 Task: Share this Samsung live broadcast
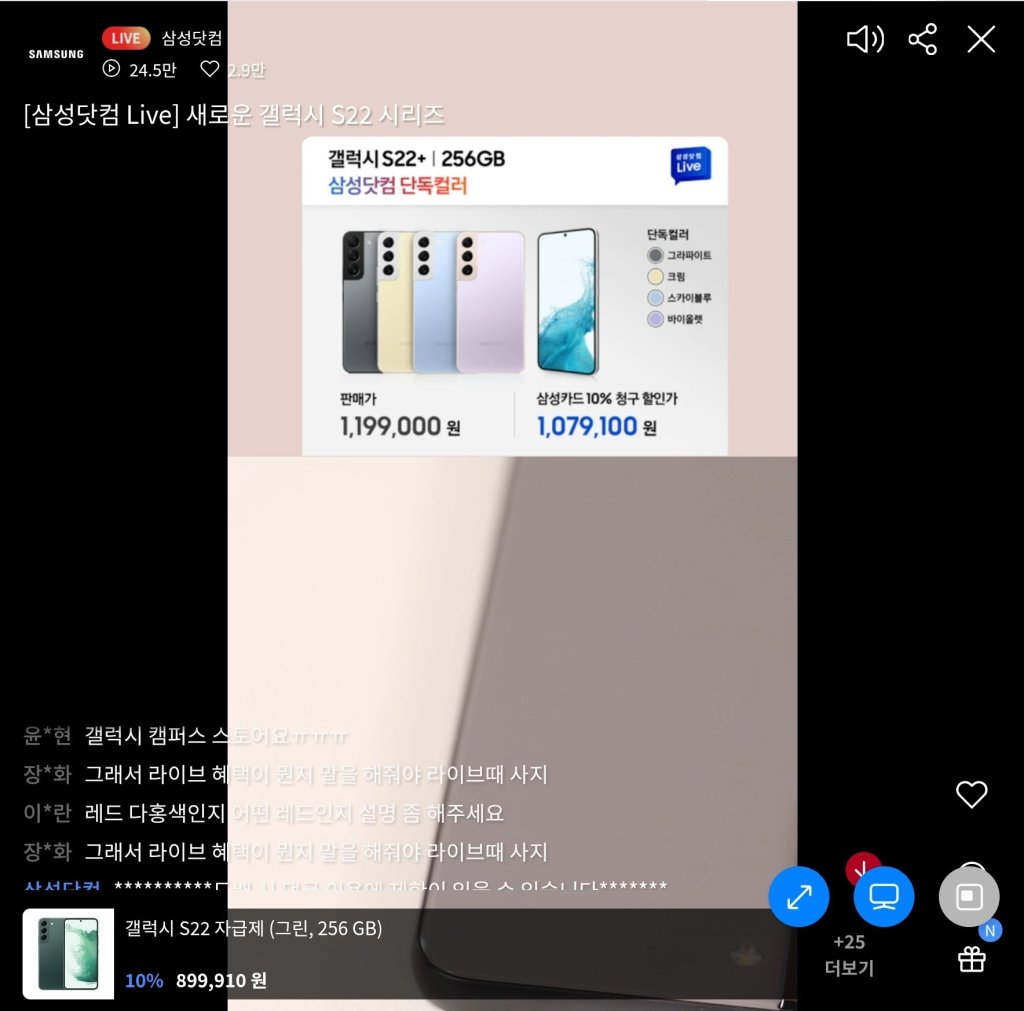coord(922,40)
